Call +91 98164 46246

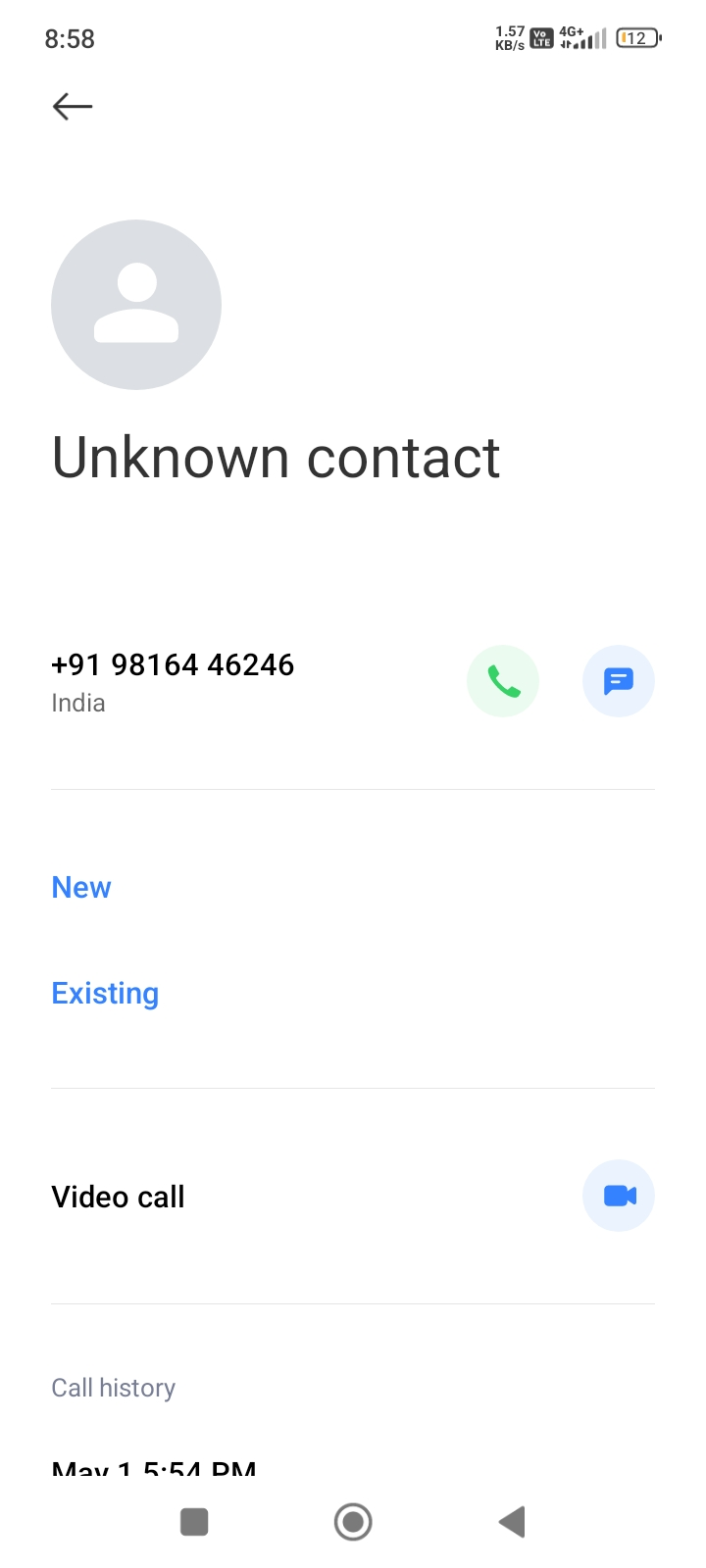pyautogui.click(x=503, y=681)
